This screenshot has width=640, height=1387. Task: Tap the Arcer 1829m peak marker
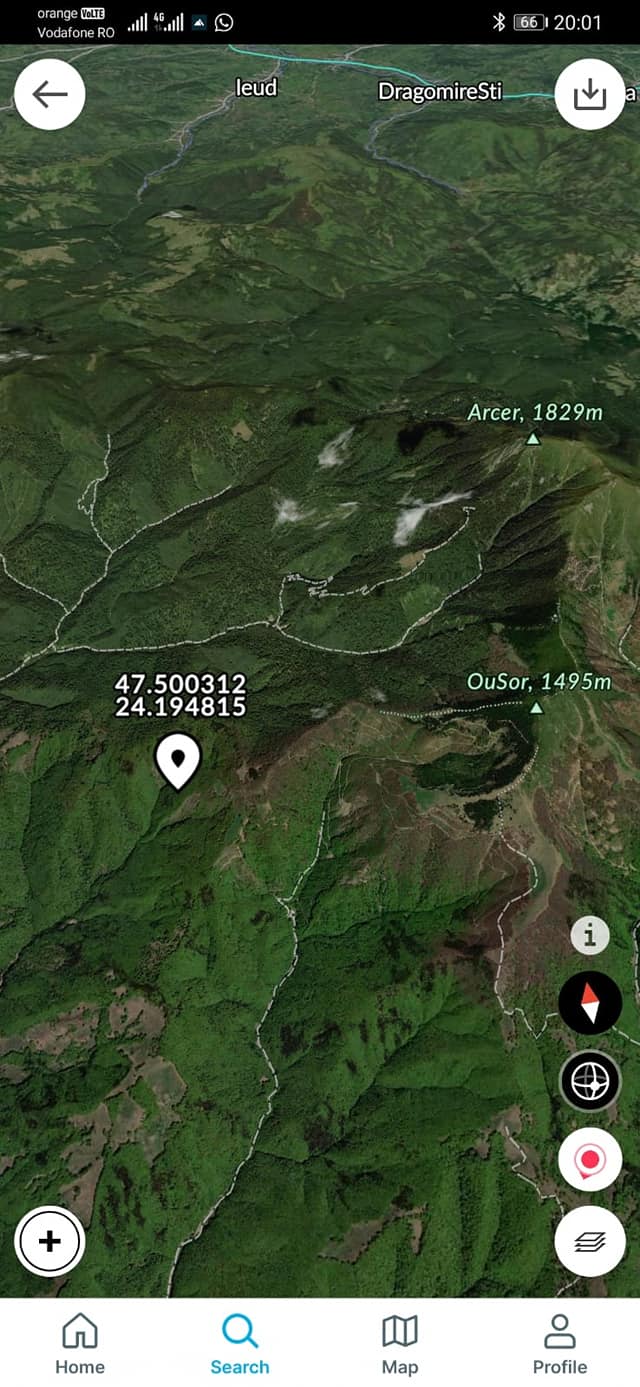pyautogui.click(x=533, y=438)
